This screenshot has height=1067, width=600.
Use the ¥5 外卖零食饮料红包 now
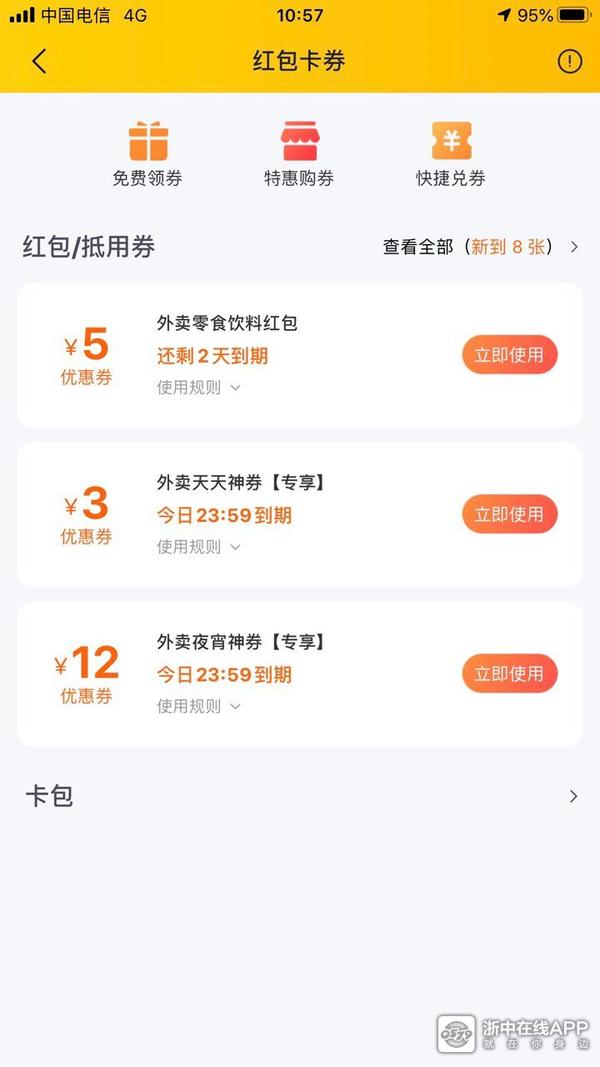tap(509, 355)
